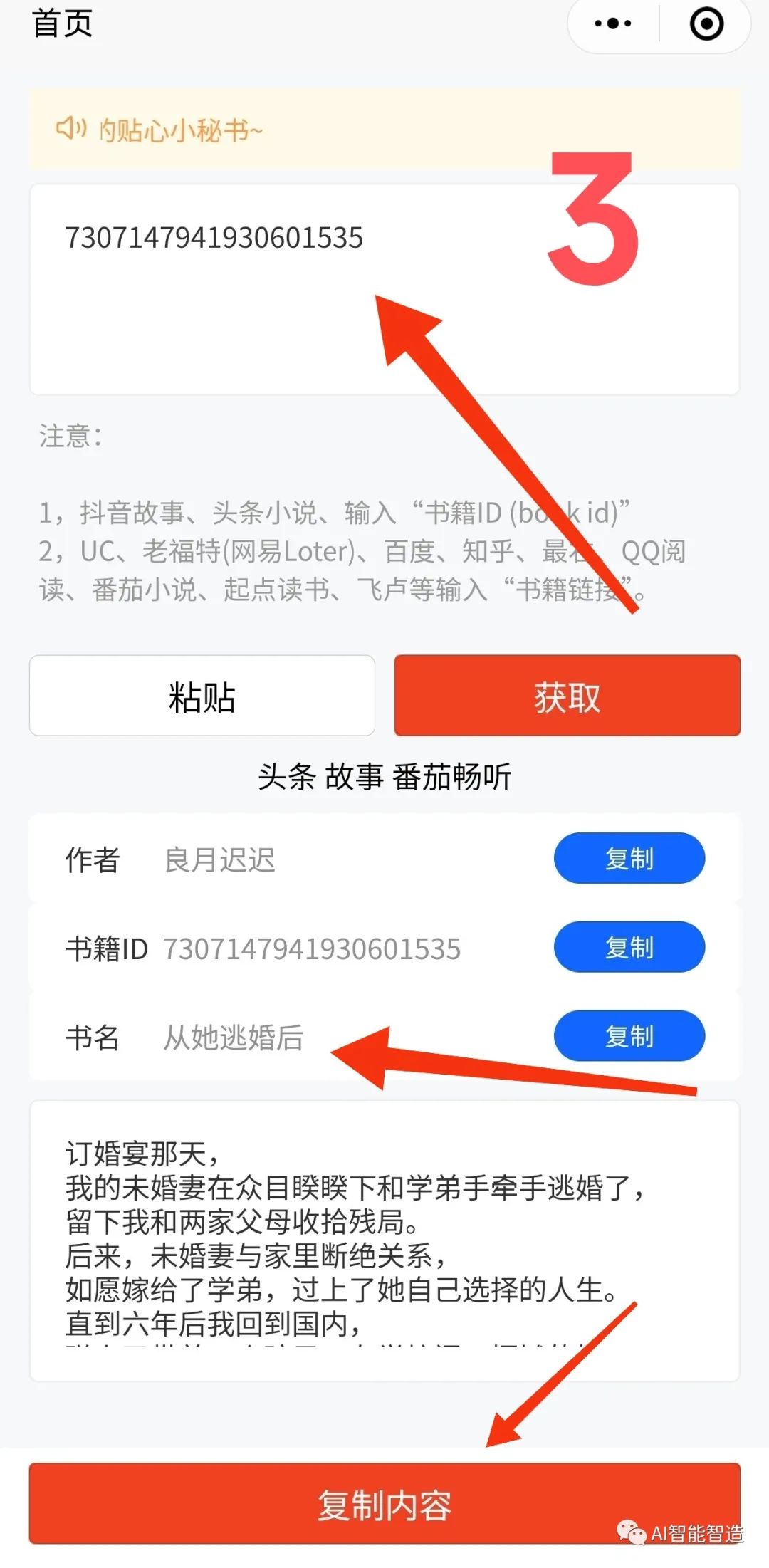Copy the book title 从她逃婚后
Image resolution: width=769 pixels, height=1568 pixels.
(629, 1036)
